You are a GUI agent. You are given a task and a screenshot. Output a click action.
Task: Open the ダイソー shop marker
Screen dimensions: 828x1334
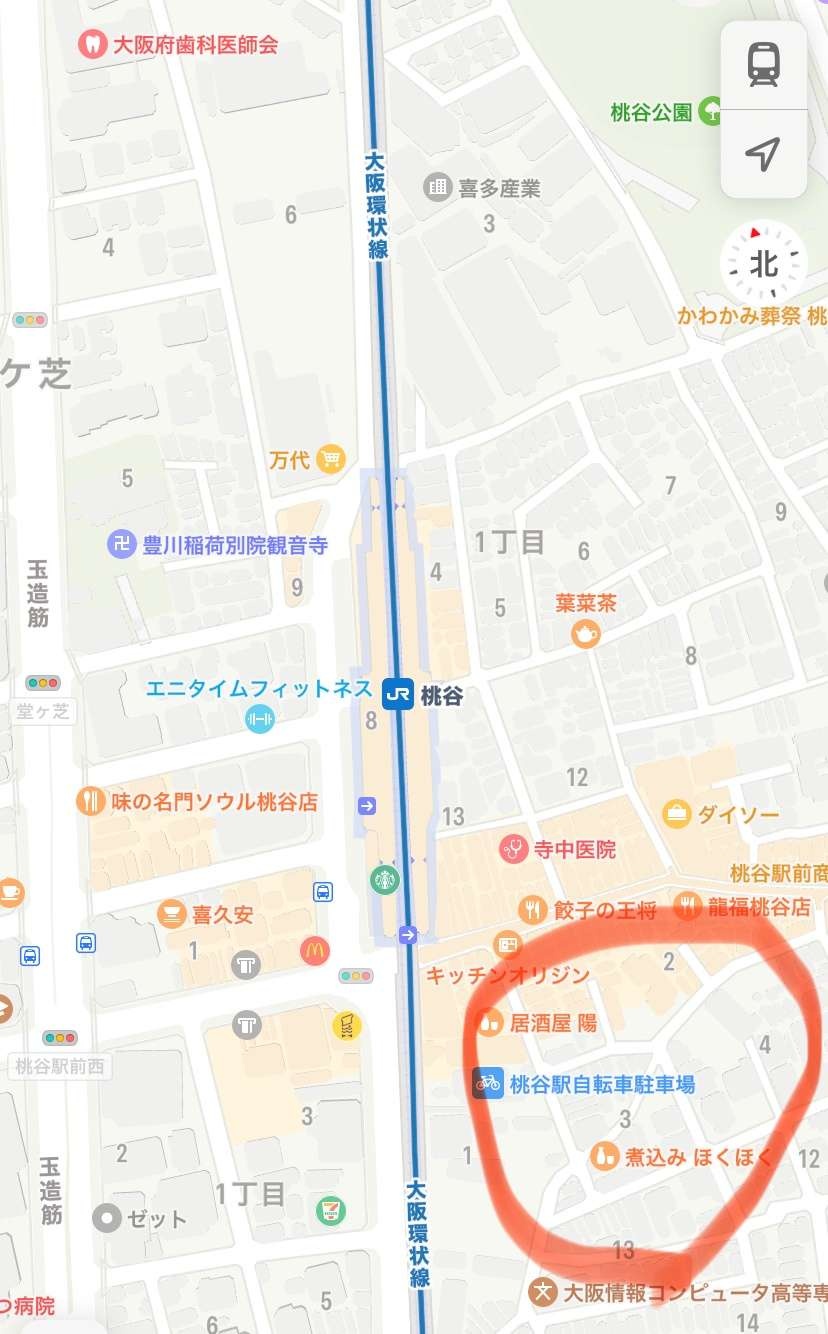pyautogui.click(x=678, y=813)
